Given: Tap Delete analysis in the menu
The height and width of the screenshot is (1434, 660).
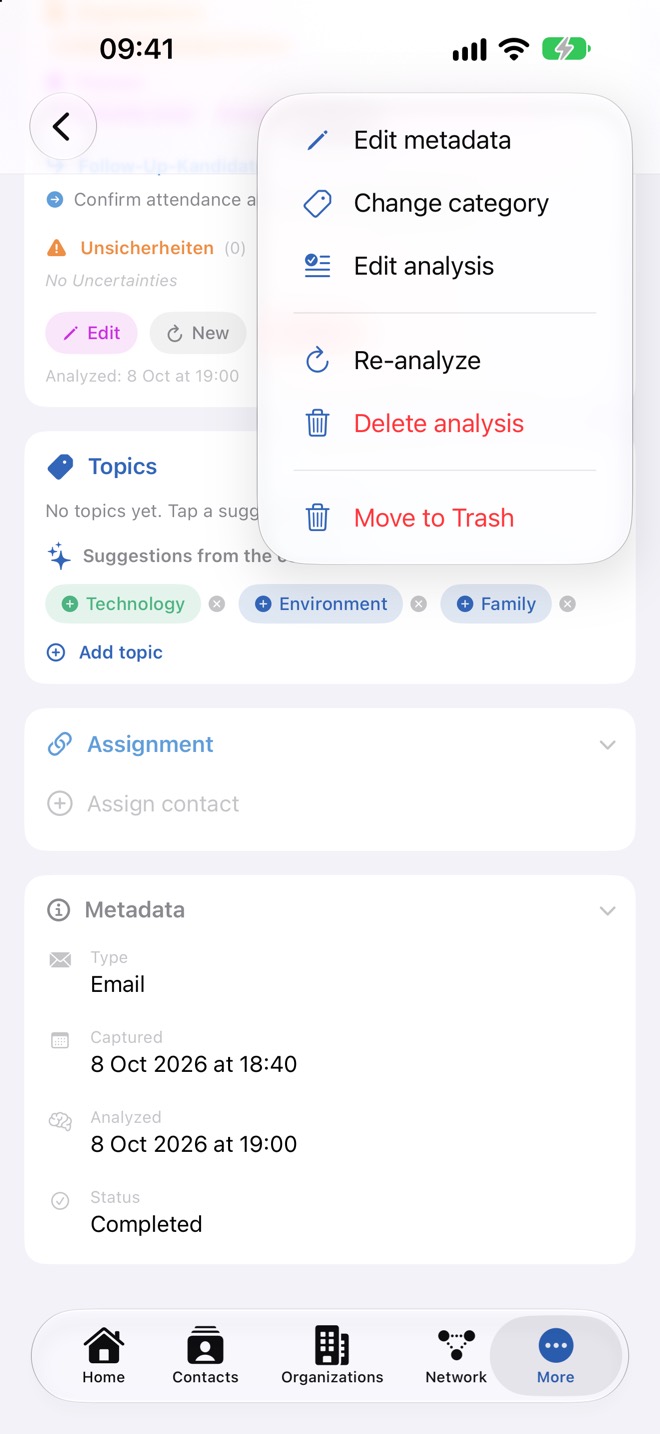Looking at the screenshot, I should [x=445, y=423].
